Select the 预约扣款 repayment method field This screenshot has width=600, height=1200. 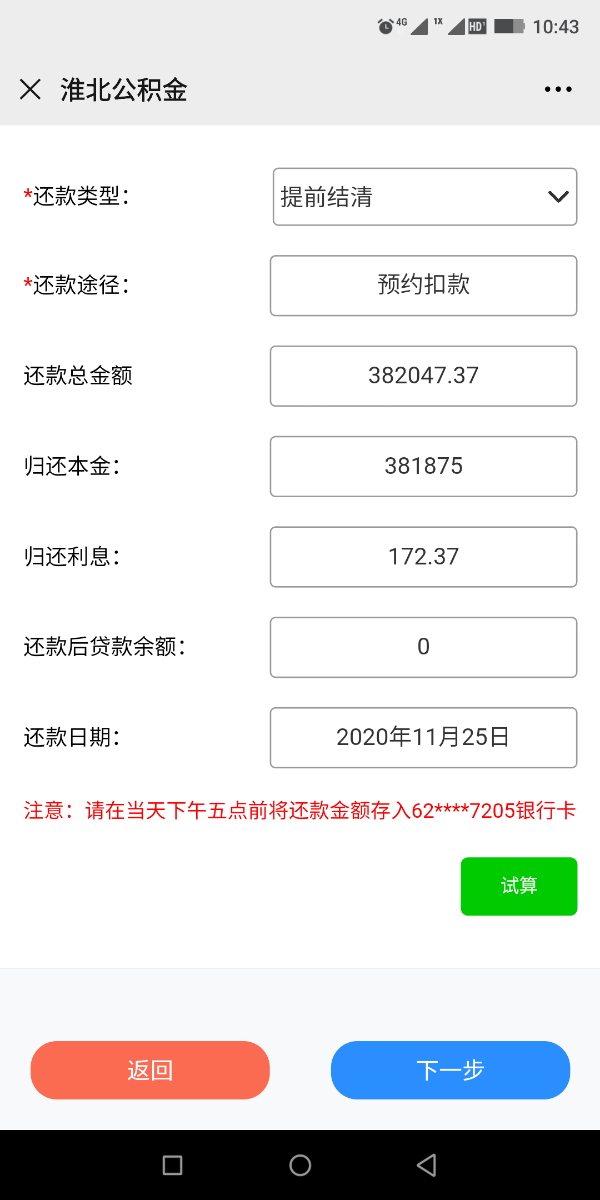[423, 285]
